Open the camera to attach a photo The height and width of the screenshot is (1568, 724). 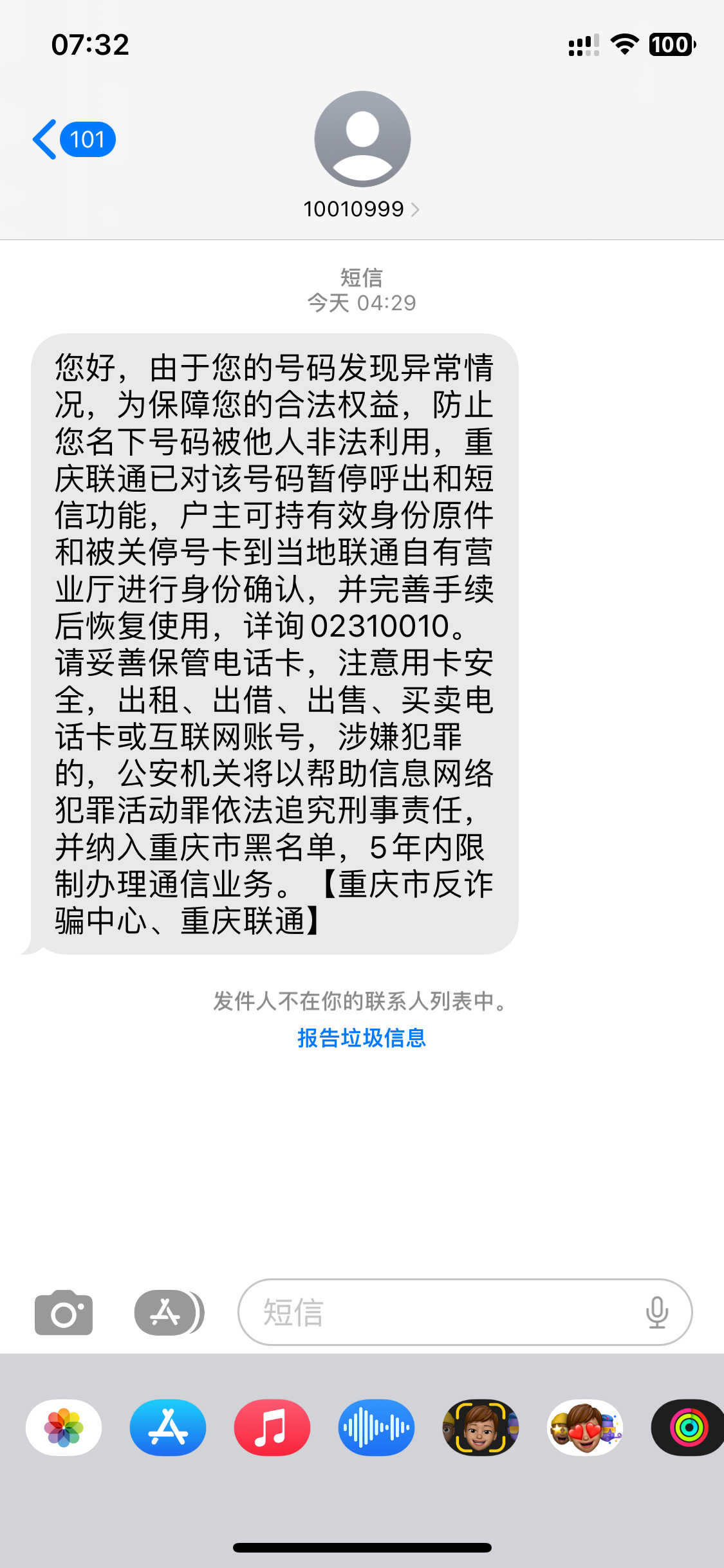[64, 1312]
